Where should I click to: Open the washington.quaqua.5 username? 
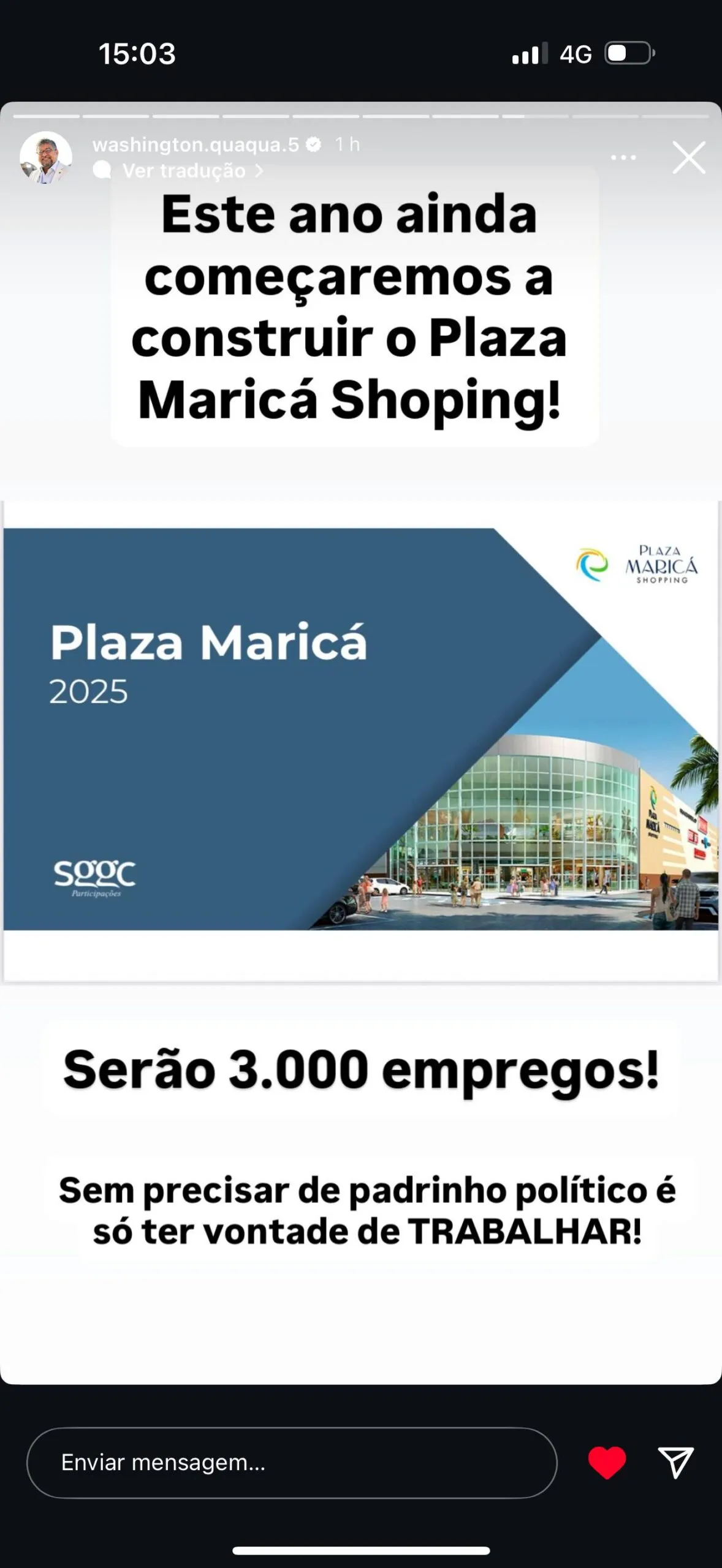point(196,145)
